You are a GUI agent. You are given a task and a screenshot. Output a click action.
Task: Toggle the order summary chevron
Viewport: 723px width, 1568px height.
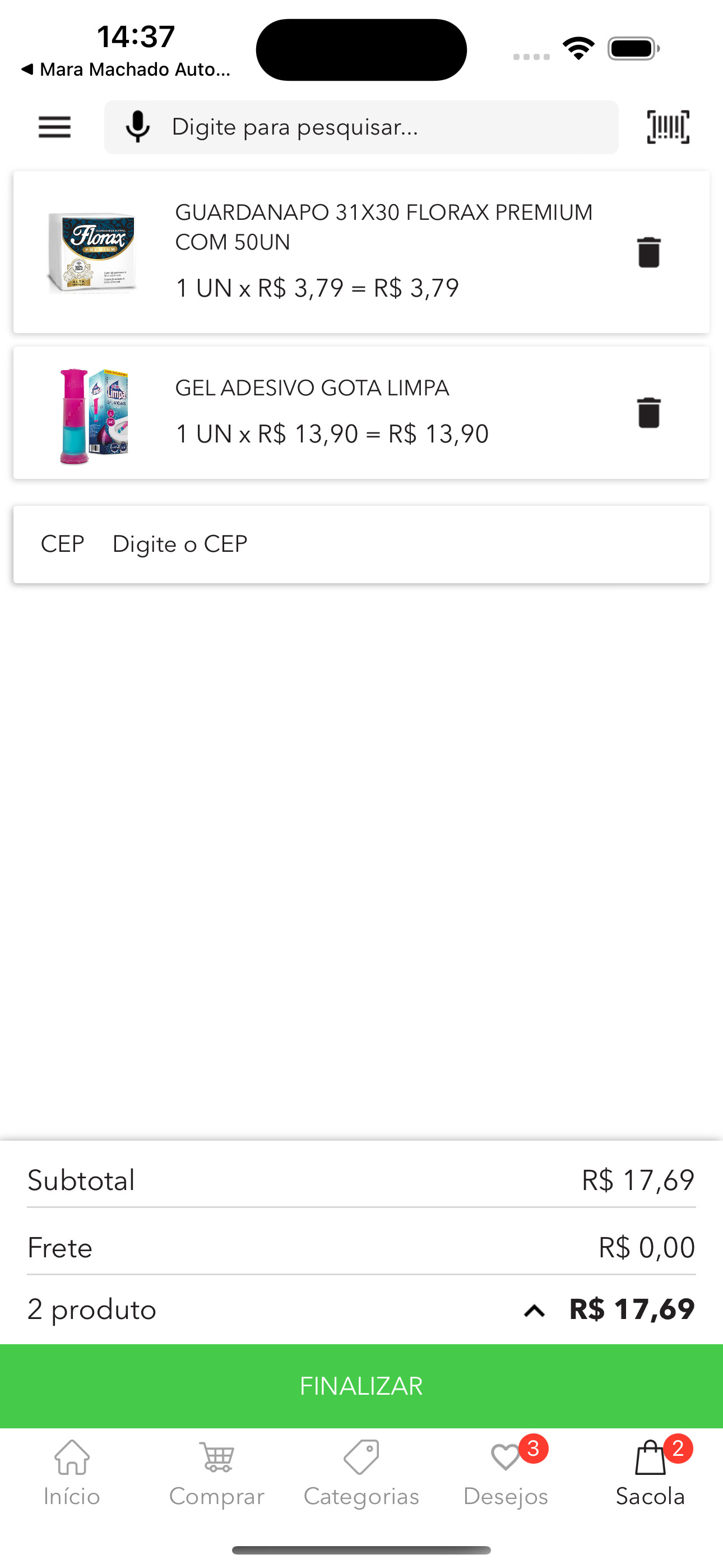pyautogui.click(x=534, y=1311)
